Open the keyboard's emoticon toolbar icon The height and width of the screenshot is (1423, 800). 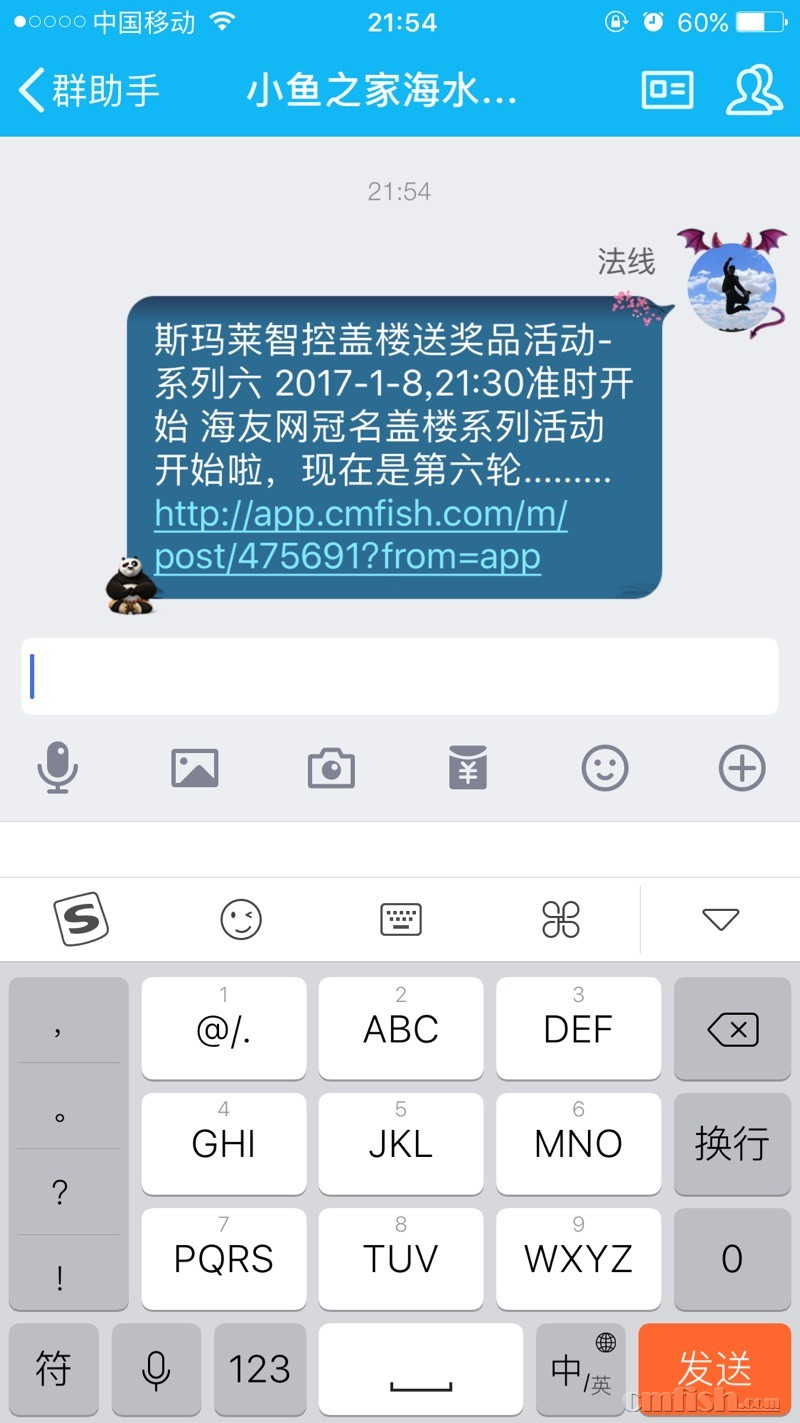[x=241, y=919]
